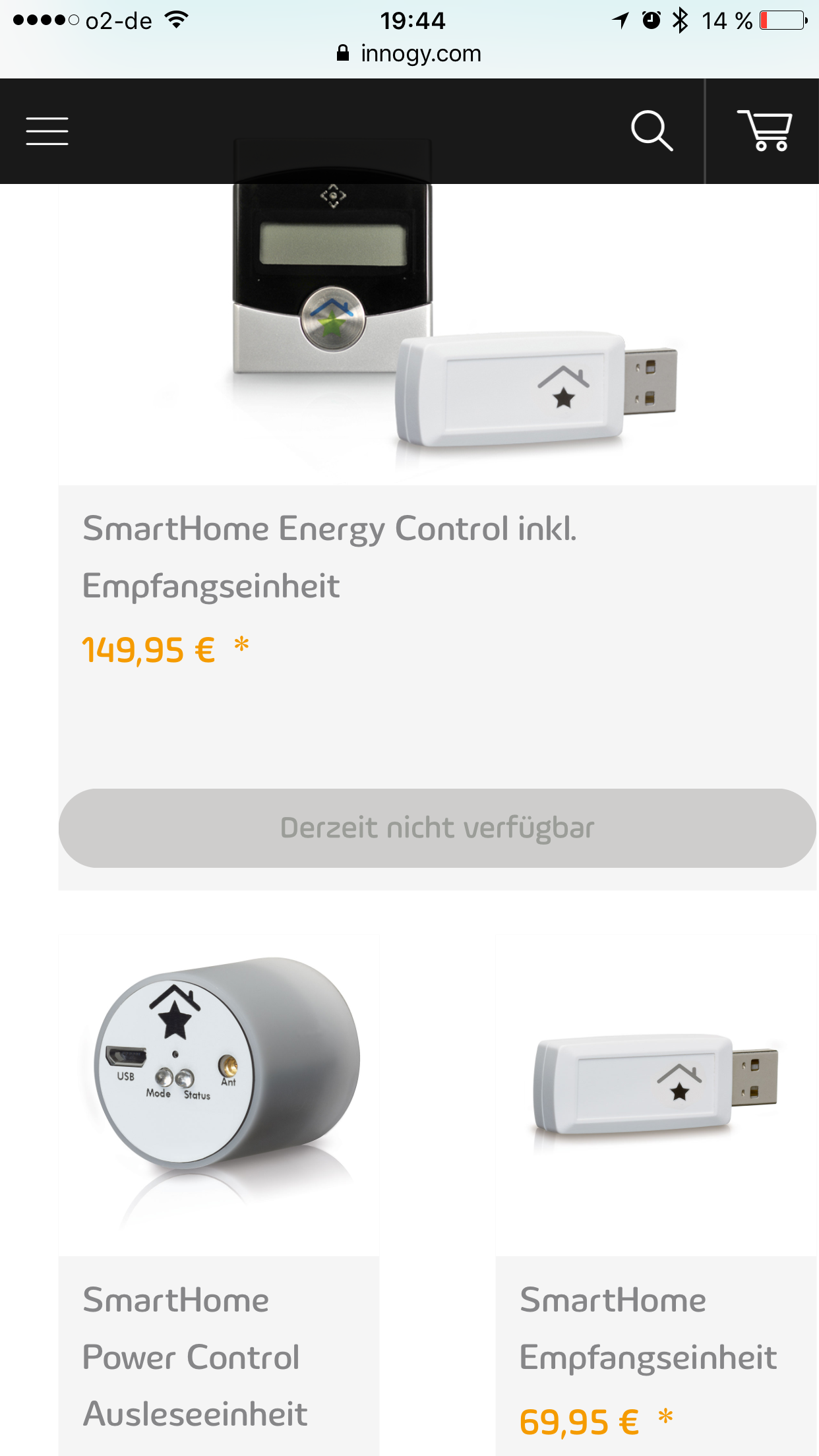Open the SmartHome Empfangseinheit product for 69,95 €
Image resolution: width=819 pixels, height=1456 pixels.
point(648,1328)
